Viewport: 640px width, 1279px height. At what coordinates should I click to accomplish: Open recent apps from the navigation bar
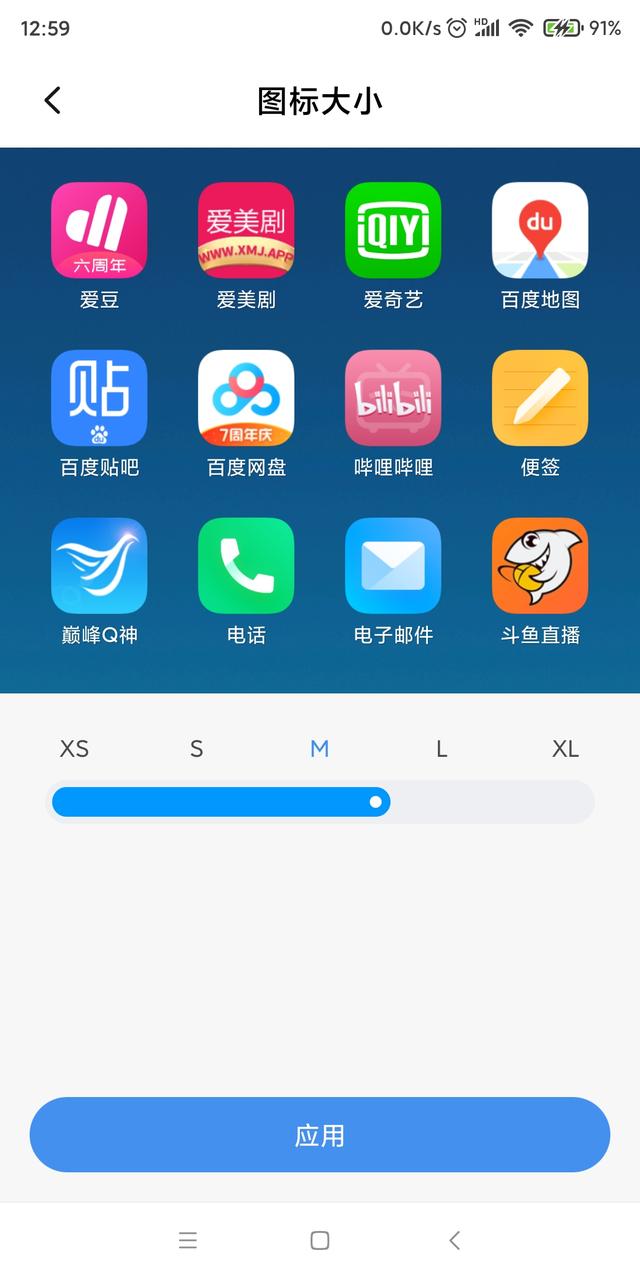click(x=188, y=1240)
